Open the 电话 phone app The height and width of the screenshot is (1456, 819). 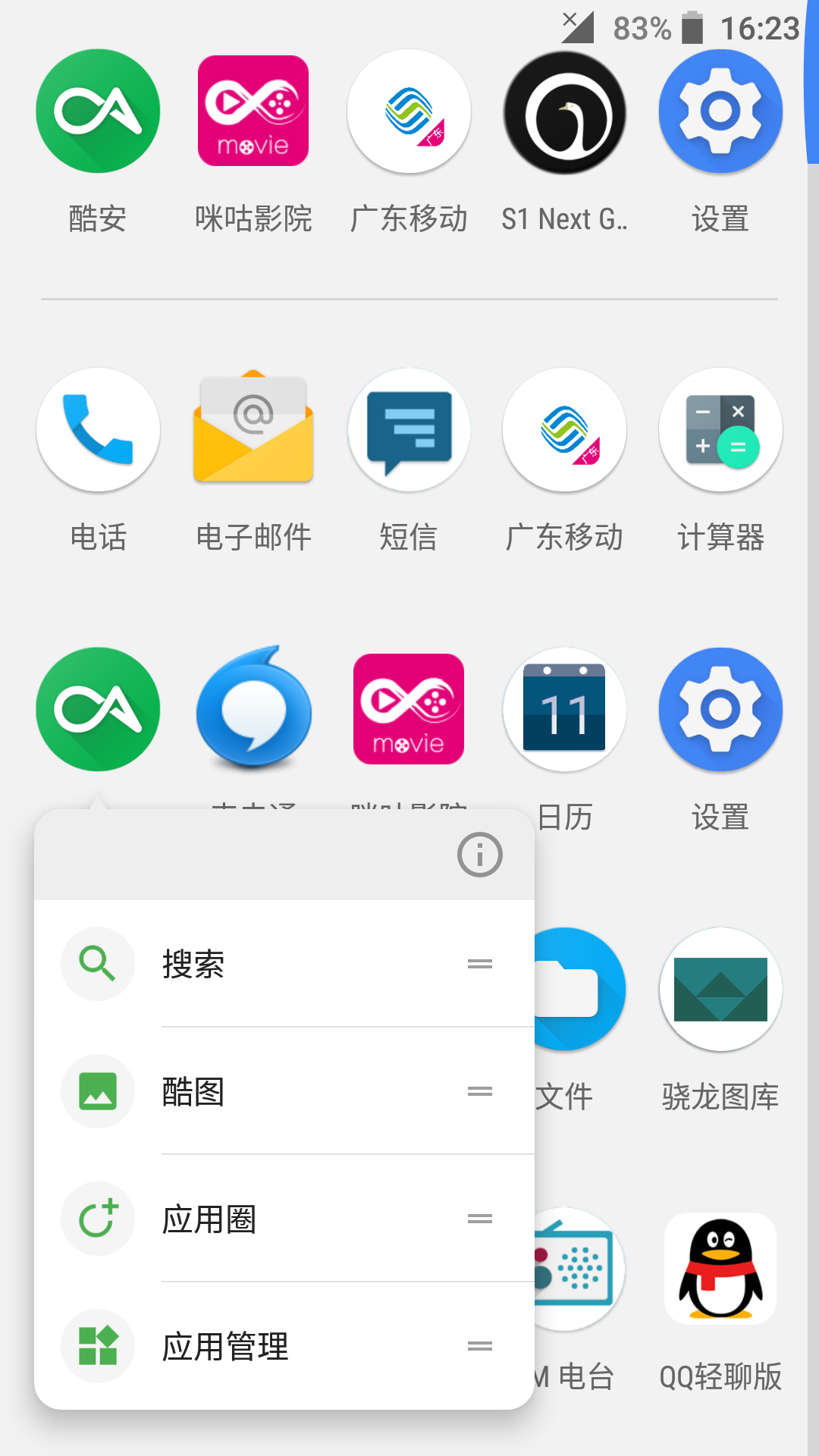point(98,430)
